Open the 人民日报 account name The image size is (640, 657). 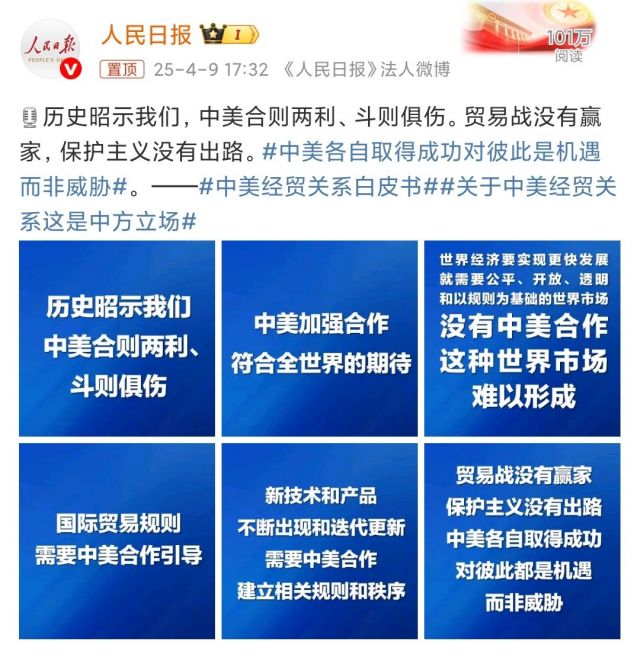[146, 36]
